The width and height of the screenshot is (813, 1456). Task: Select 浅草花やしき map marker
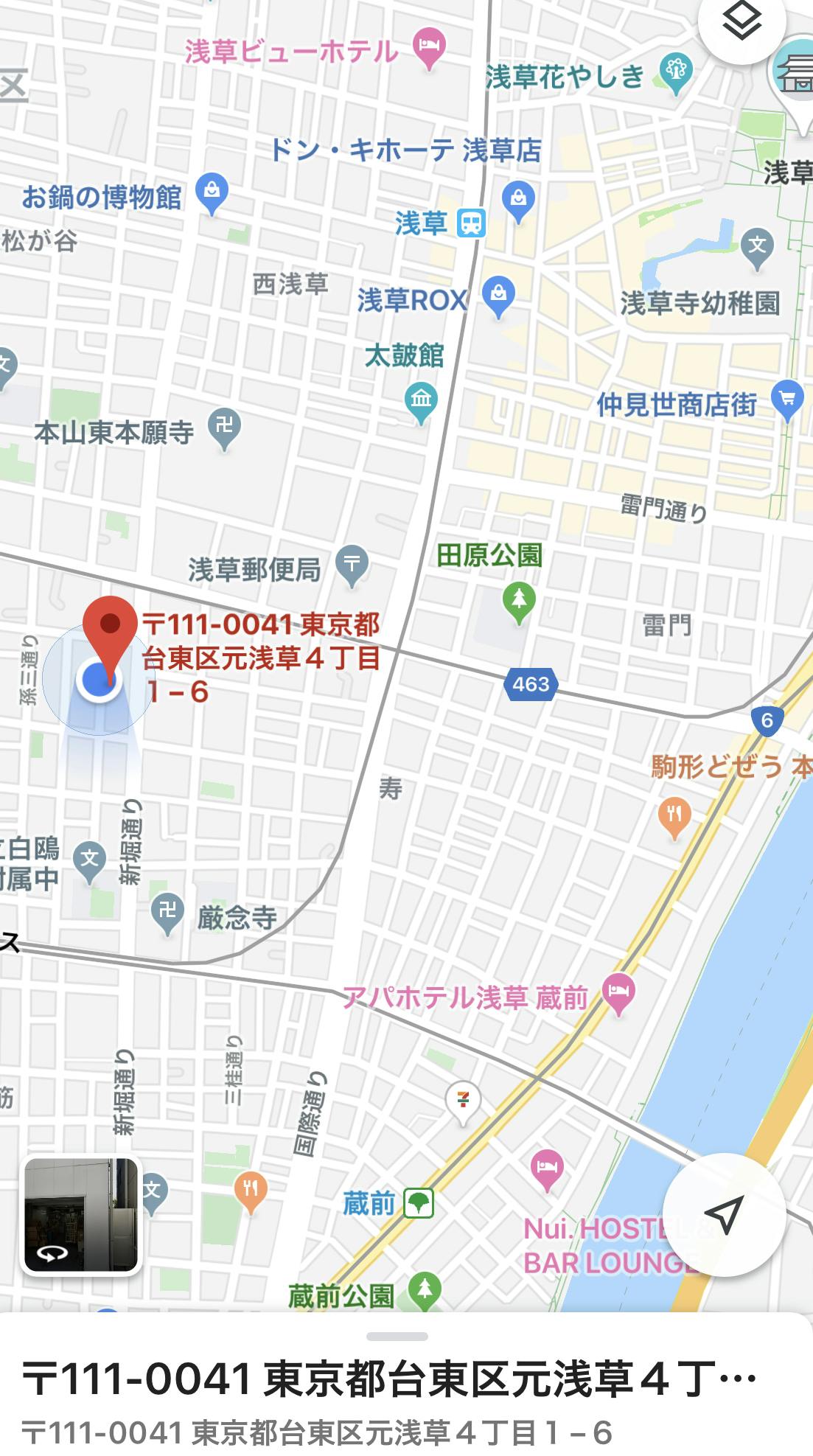point(675,73)
